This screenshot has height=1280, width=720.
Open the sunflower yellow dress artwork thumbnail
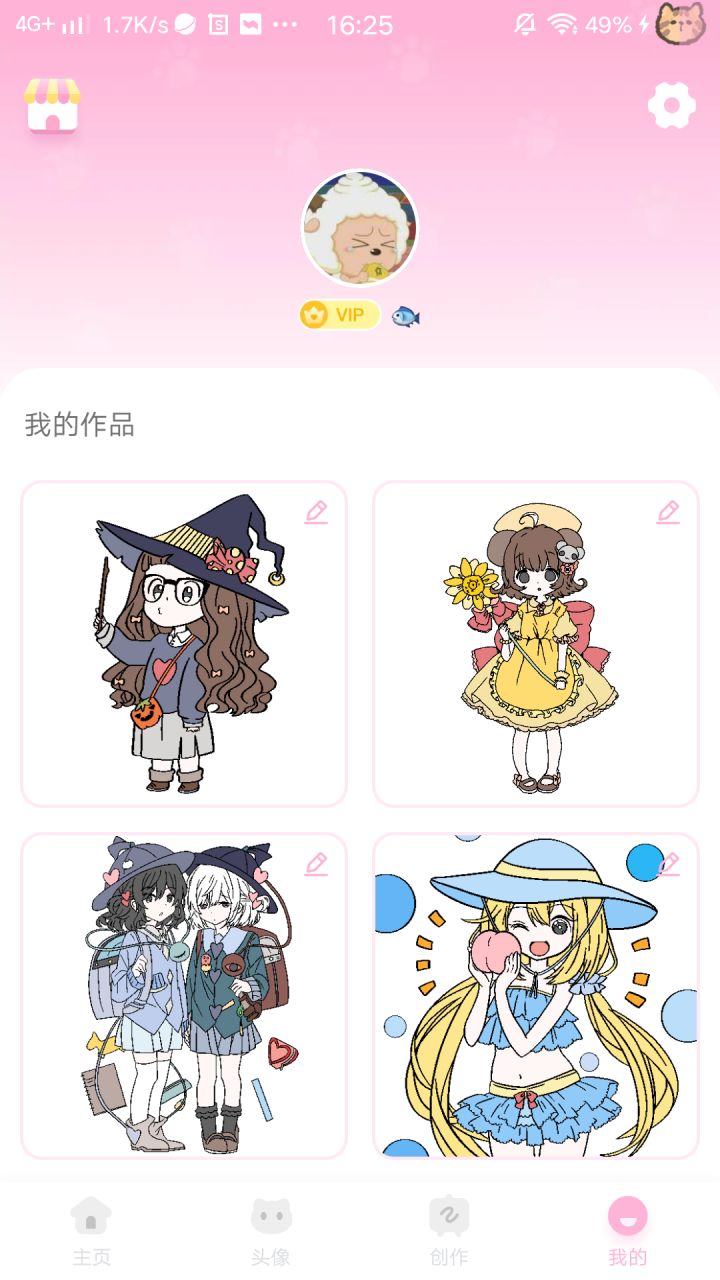pyautogui.click(x=534, y=643)
